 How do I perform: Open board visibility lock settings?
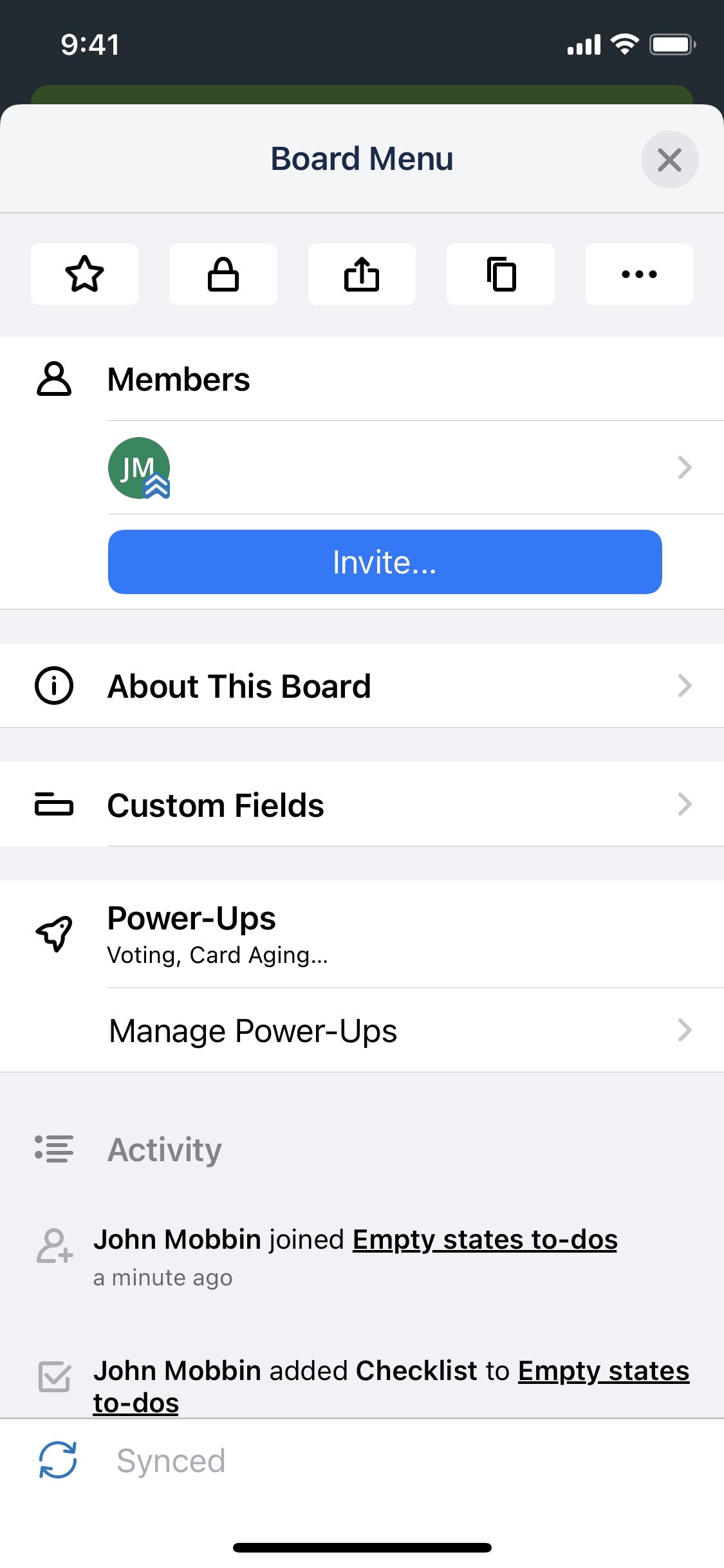coord(223,274)
